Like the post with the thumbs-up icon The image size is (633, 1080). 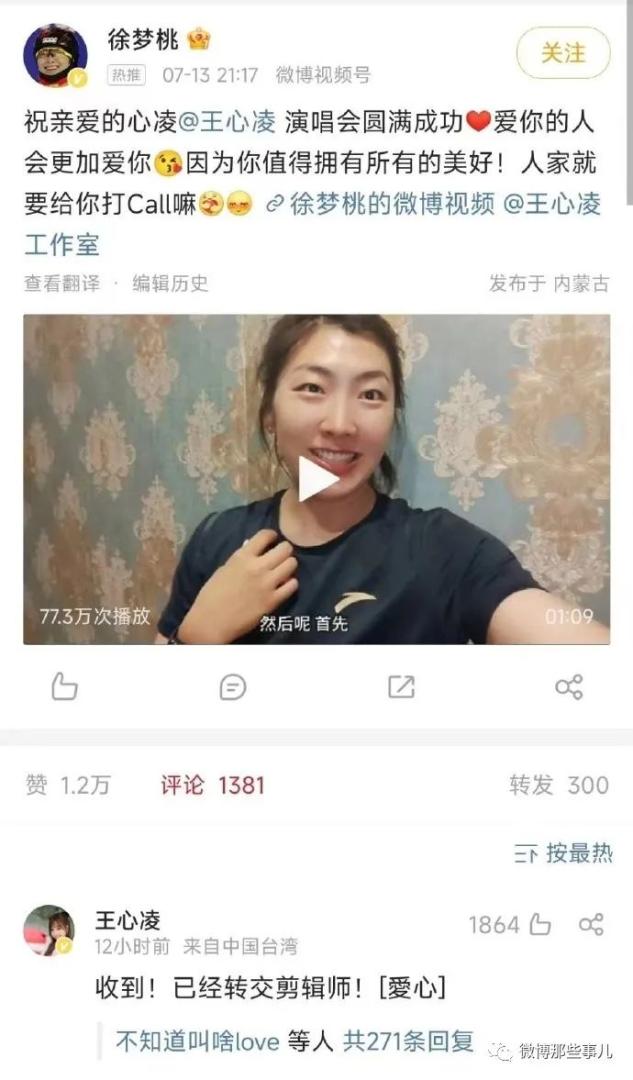pyautogui.click(x=64, y=686)
